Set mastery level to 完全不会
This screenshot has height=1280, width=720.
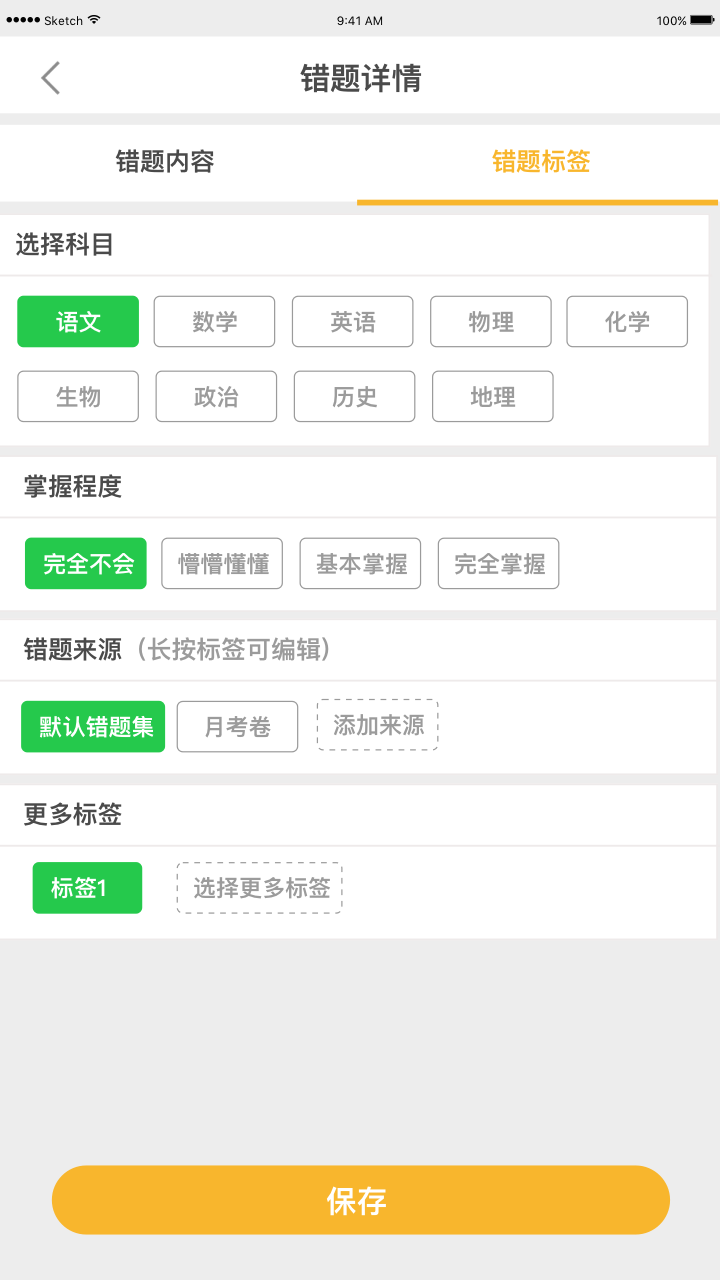pyautogui.click(x=85, y=563)
